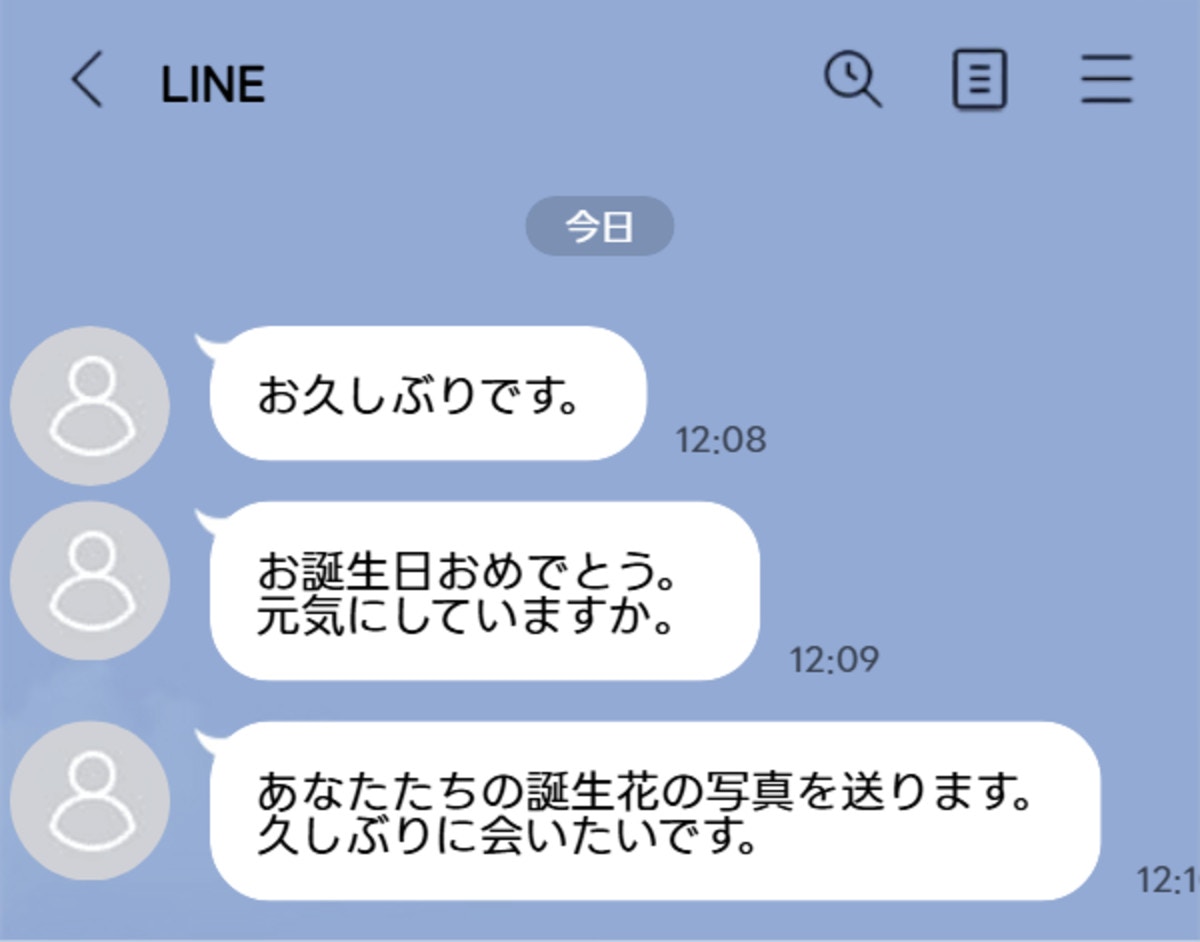
Task: Open sender's avatar beside お誕生日おめでとう message
Action: click(x=90, y=581)
